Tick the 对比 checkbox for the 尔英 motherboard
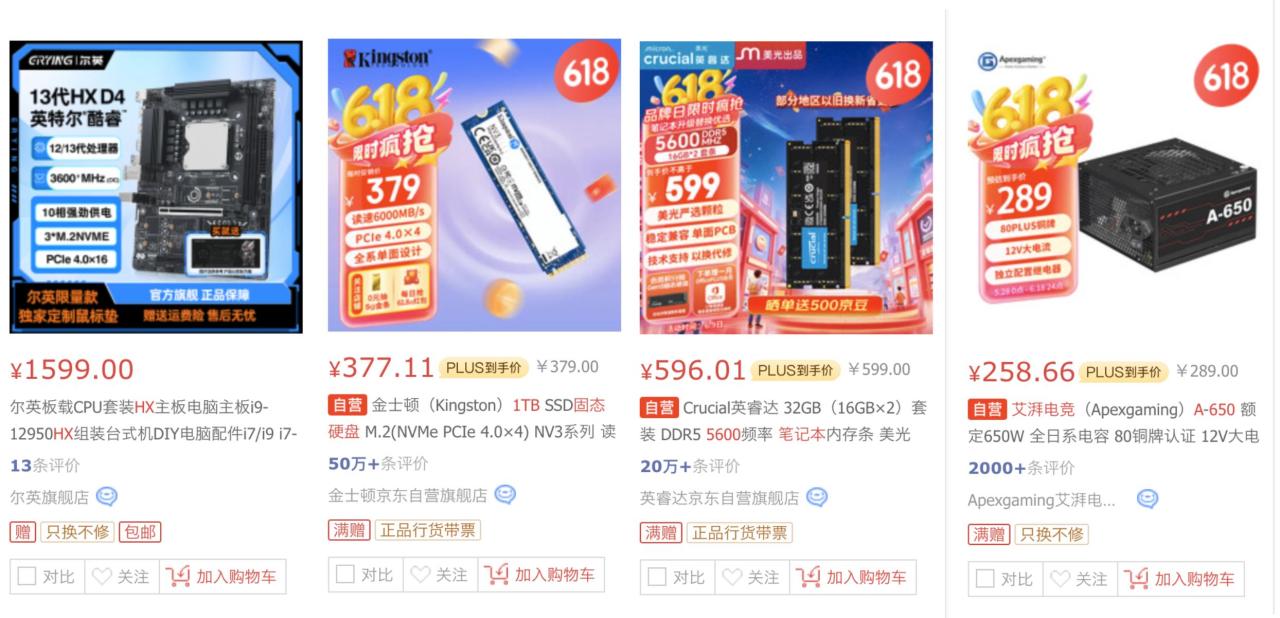 click(27, 576)
